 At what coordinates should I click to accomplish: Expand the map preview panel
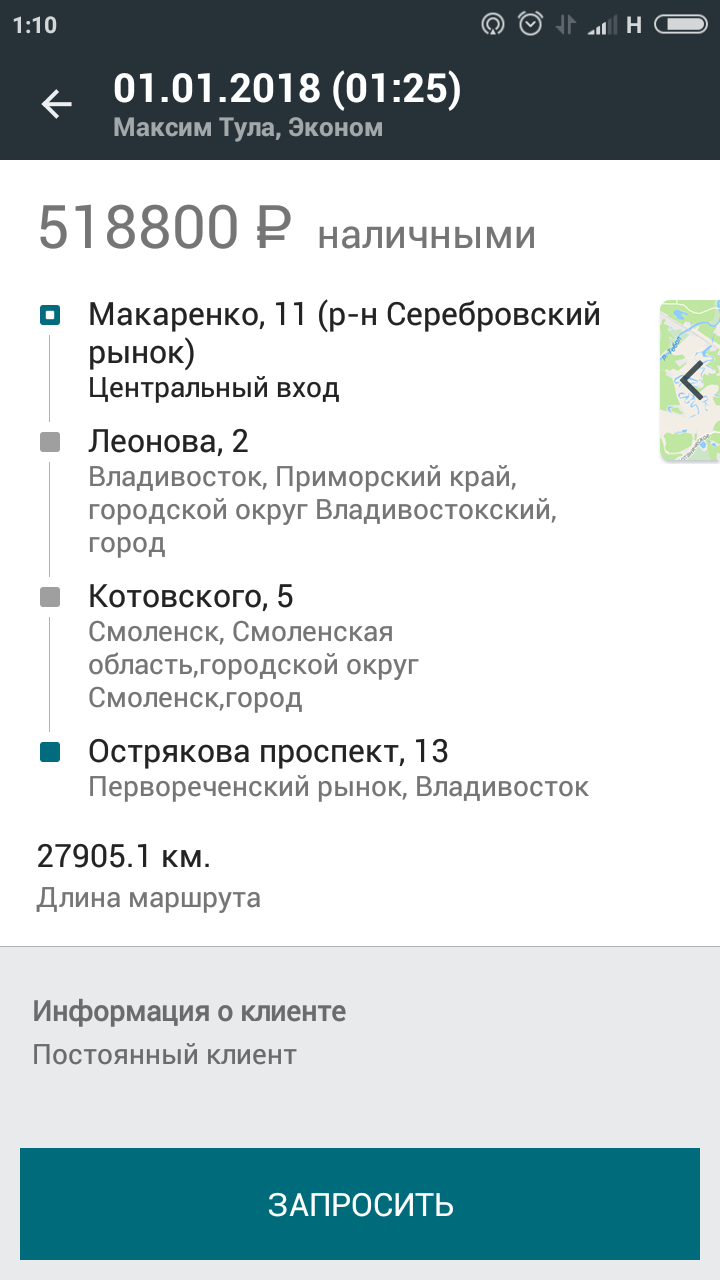click(691, 380)
